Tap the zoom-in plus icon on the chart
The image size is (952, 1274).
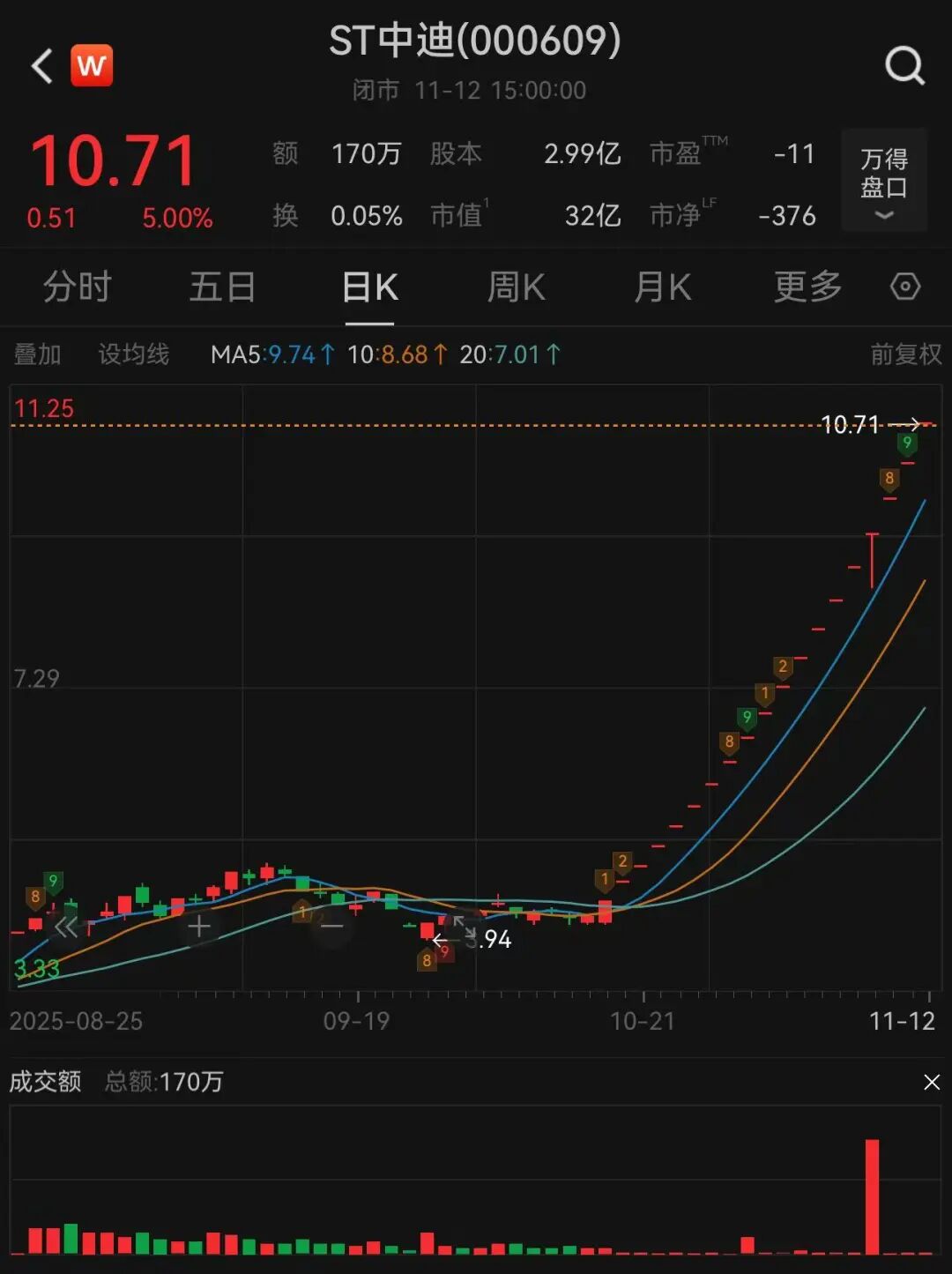click(197, 928)
